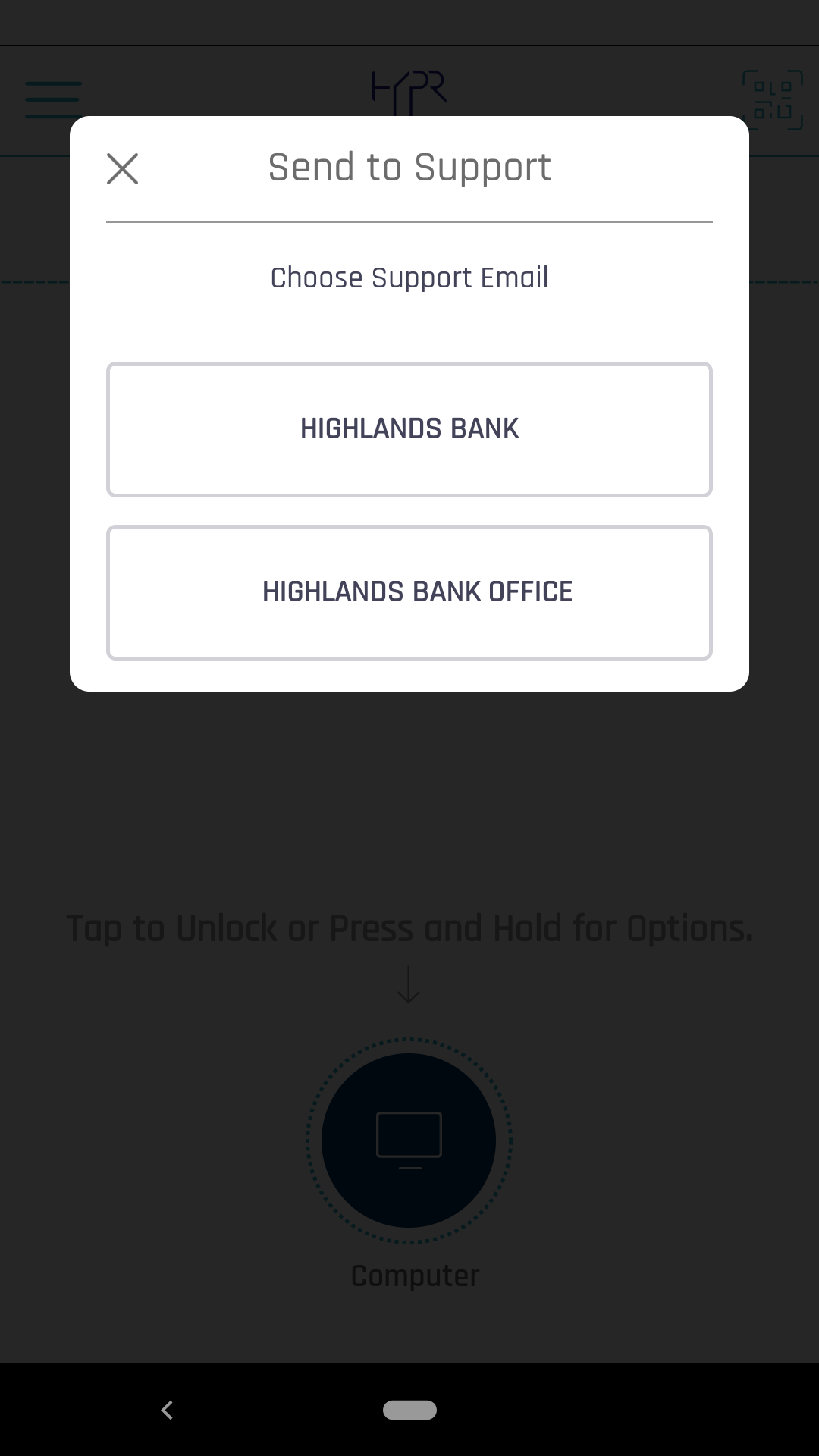Go back using the system back button
The image size is (819, 1456).
(168, 1410)
